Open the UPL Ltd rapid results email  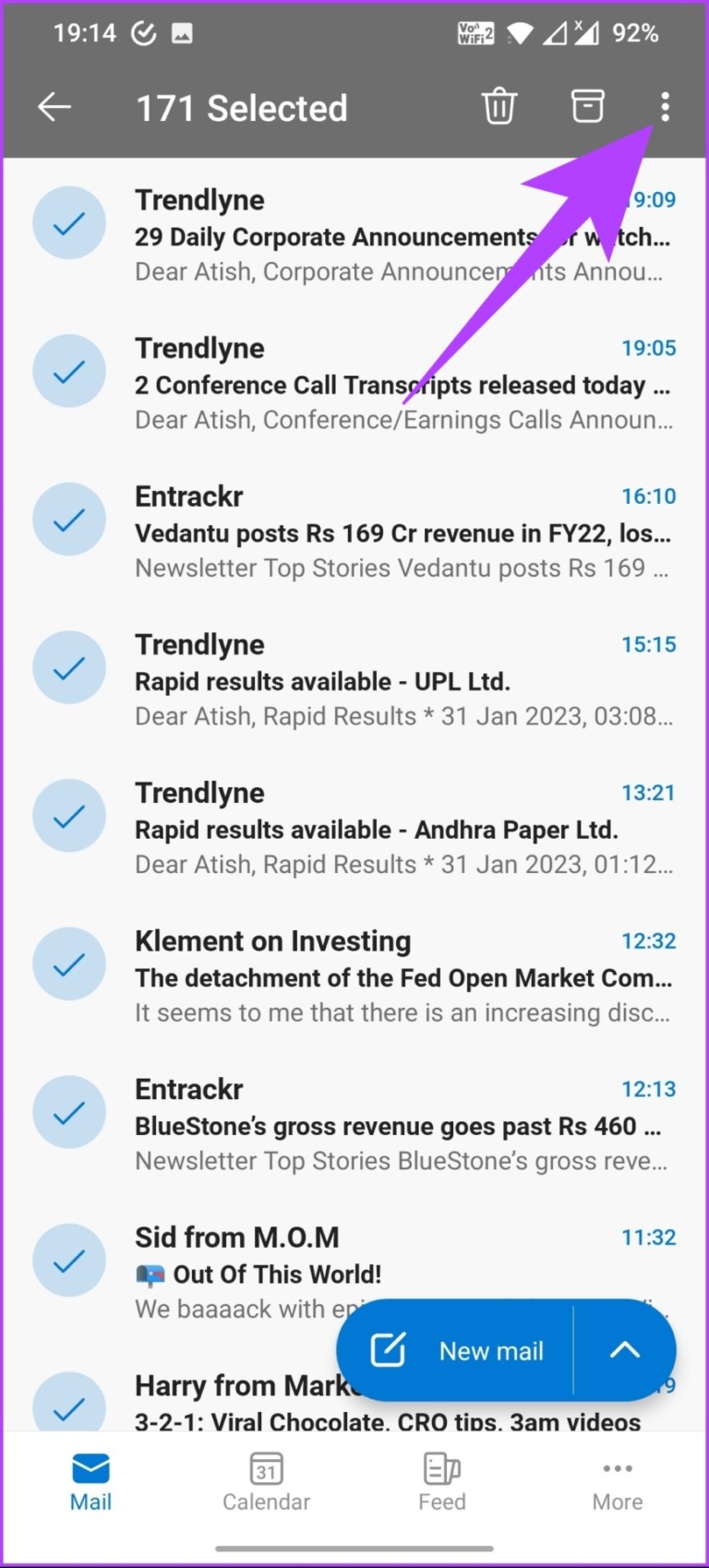point(369,680)
